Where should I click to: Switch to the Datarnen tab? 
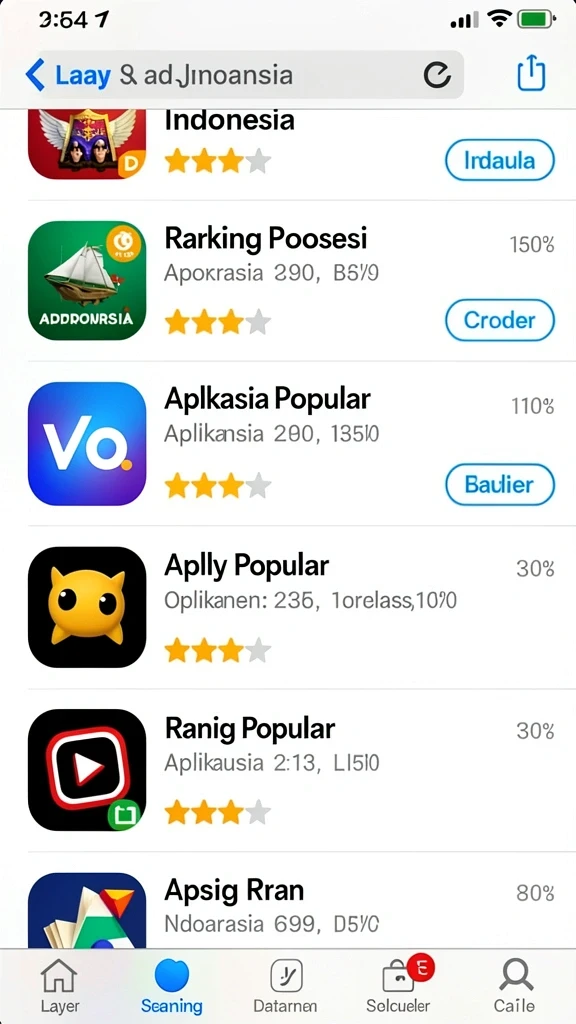(285, 985)
